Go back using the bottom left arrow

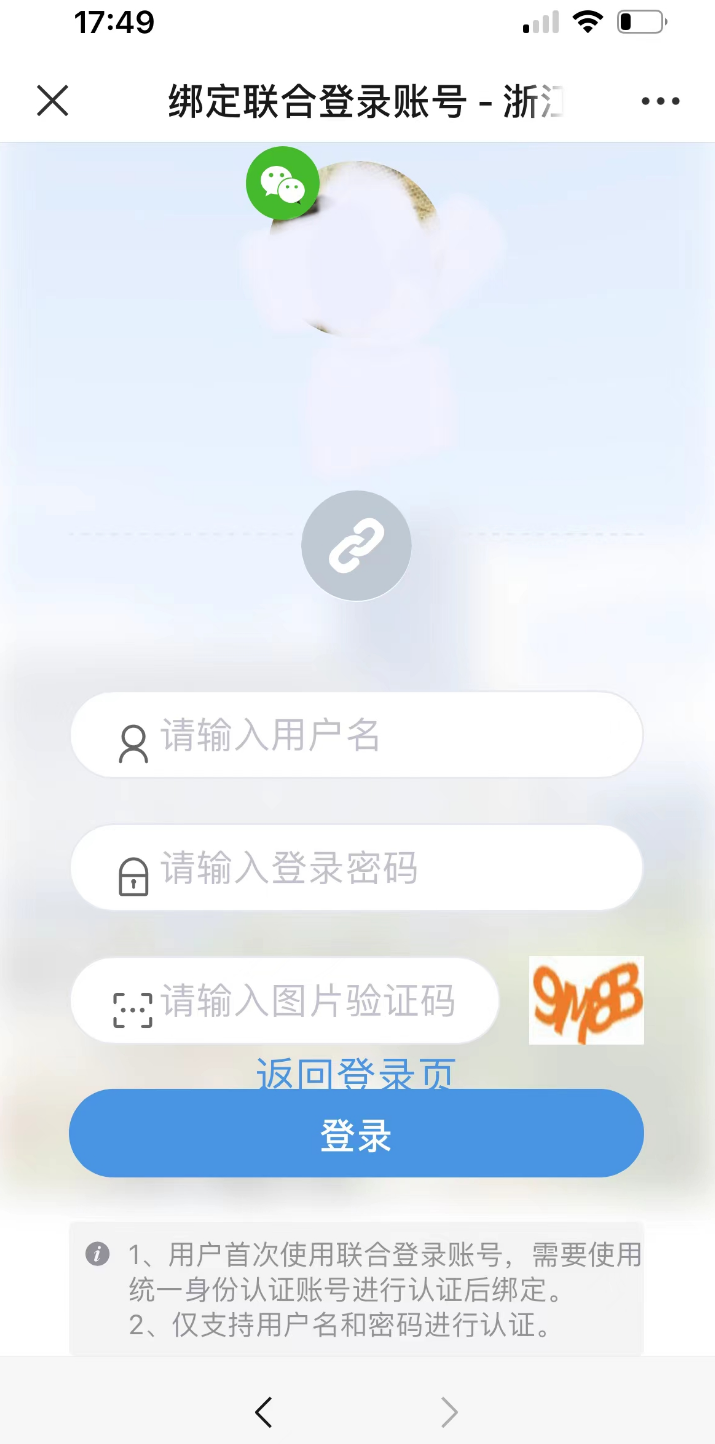(263, 1411)
